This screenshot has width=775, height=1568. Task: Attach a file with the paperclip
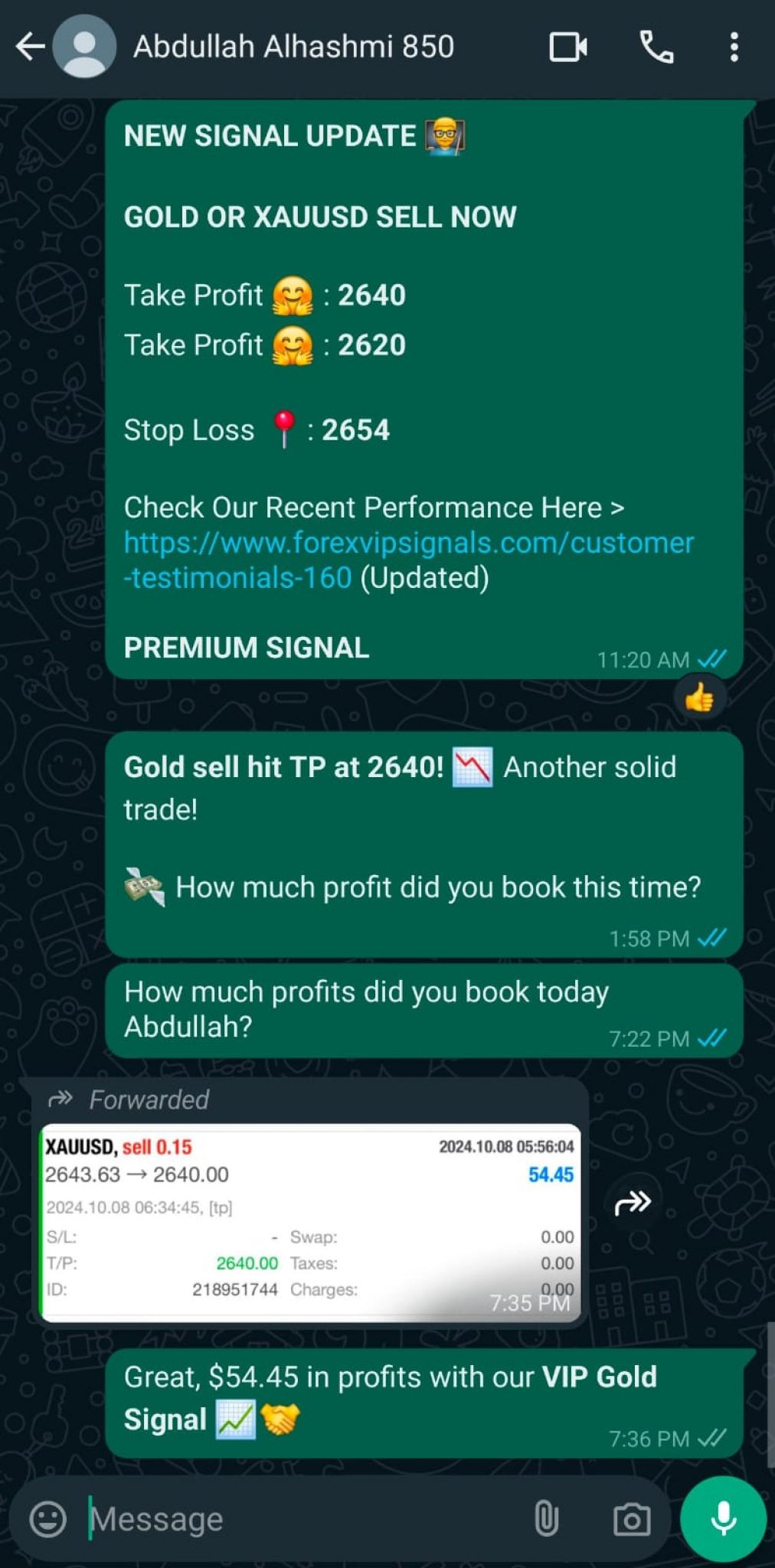pyautogui.click(x=546, y=1518)
